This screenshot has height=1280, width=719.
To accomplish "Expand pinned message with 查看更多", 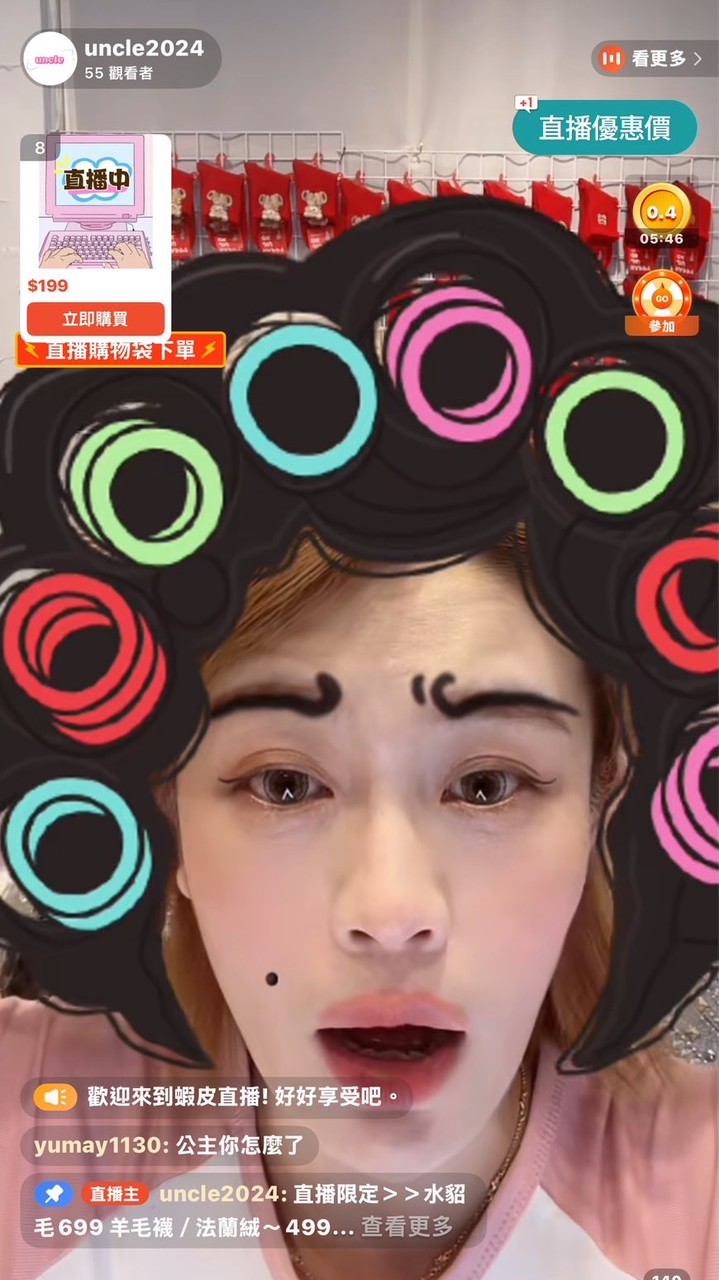I will 407,1226.
